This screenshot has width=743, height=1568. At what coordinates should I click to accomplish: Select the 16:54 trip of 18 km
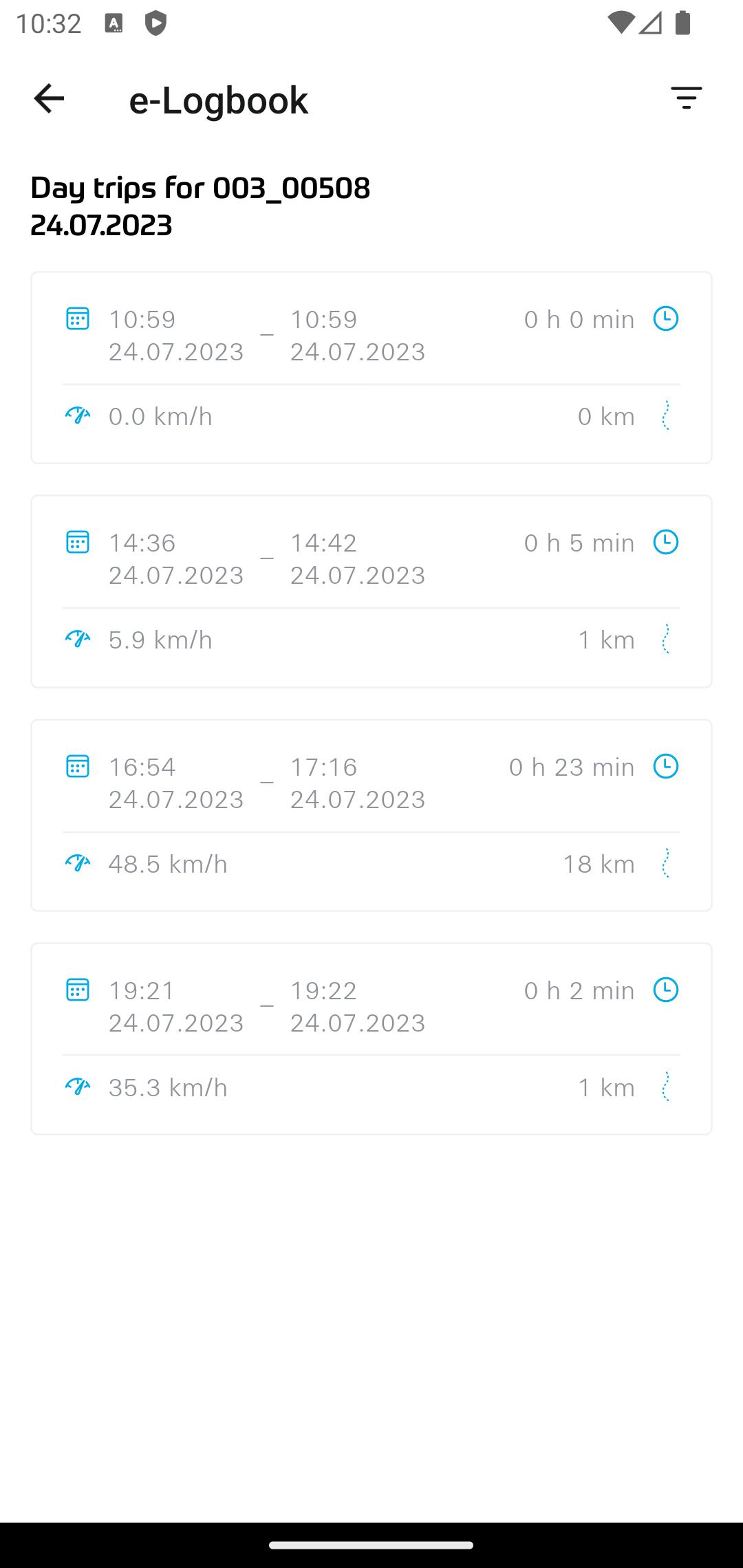371,816
